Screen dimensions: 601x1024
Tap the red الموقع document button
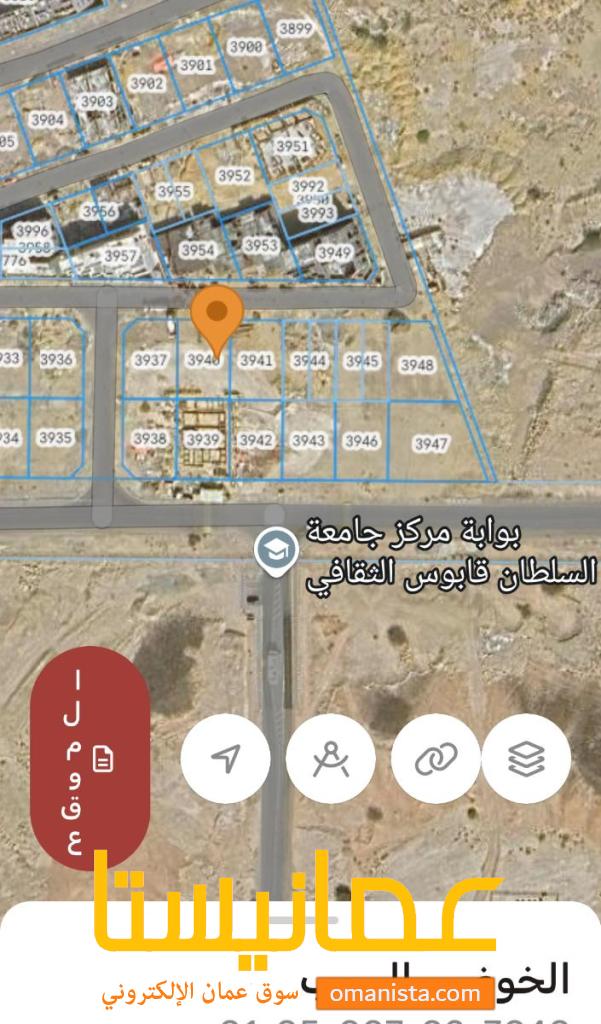[x=90, y=758]
